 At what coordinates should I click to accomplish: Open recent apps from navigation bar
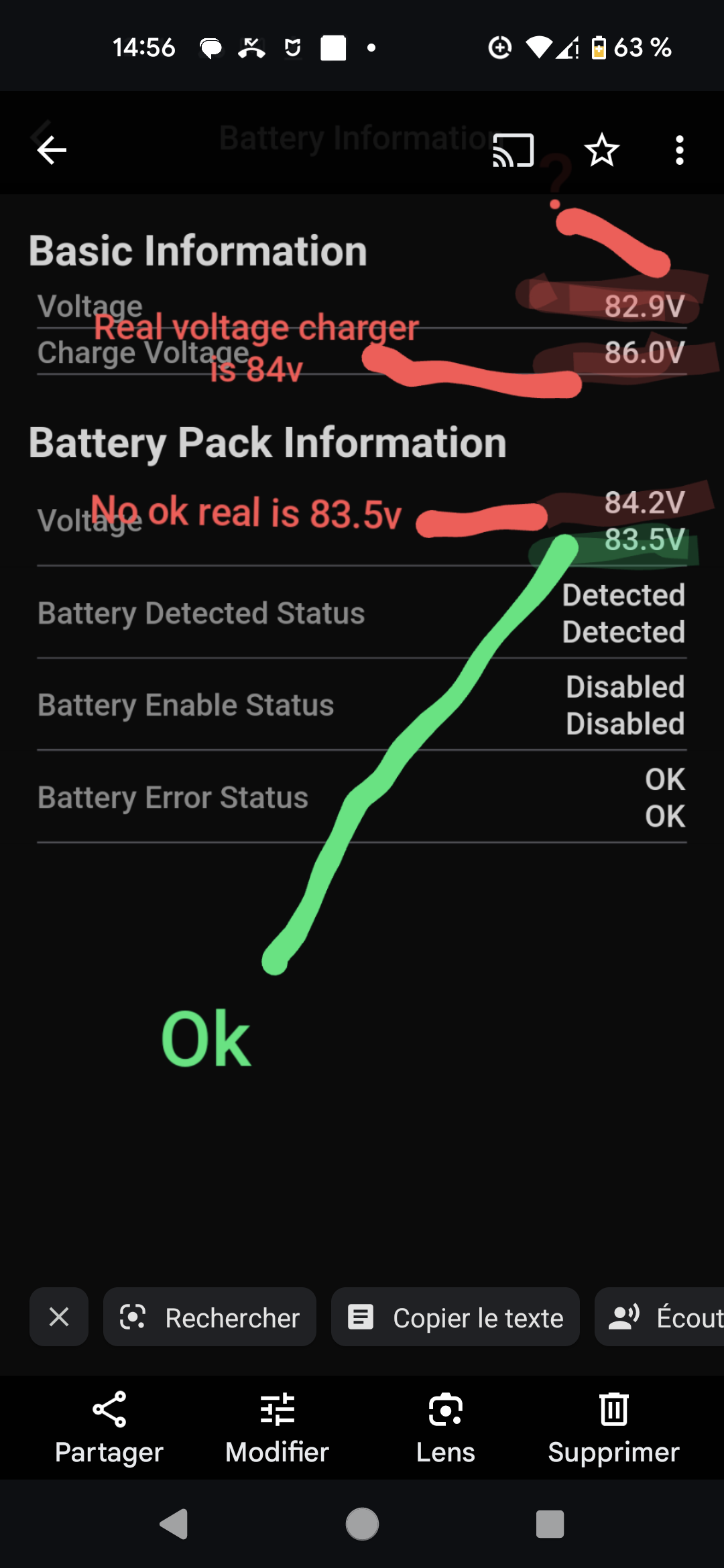point(550,1524)
